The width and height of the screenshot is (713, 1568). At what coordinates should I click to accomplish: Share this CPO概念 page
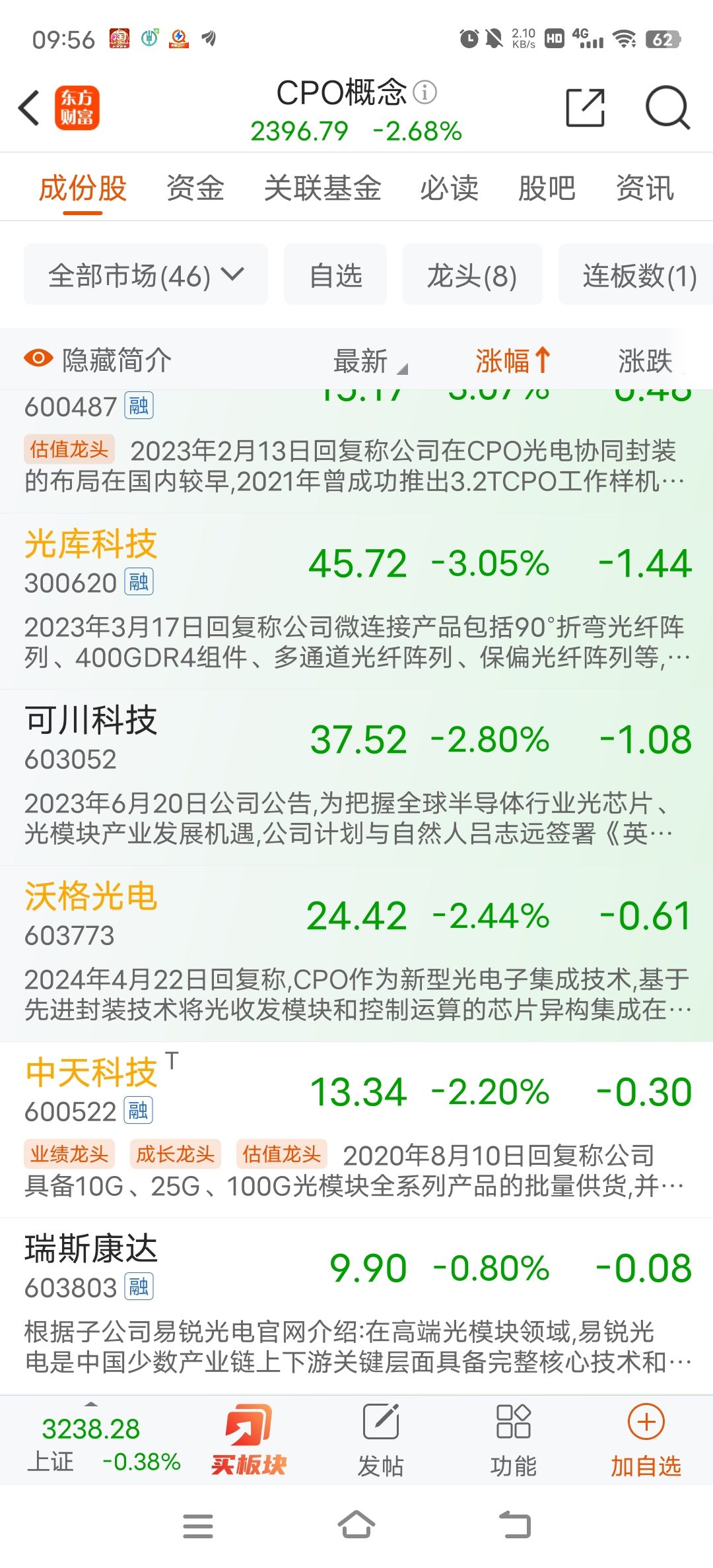586,108
